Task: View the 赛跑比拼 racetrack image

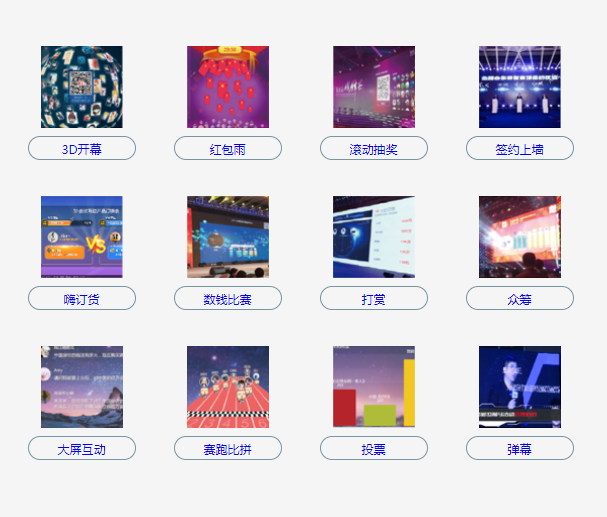Action: pos(228,387)
